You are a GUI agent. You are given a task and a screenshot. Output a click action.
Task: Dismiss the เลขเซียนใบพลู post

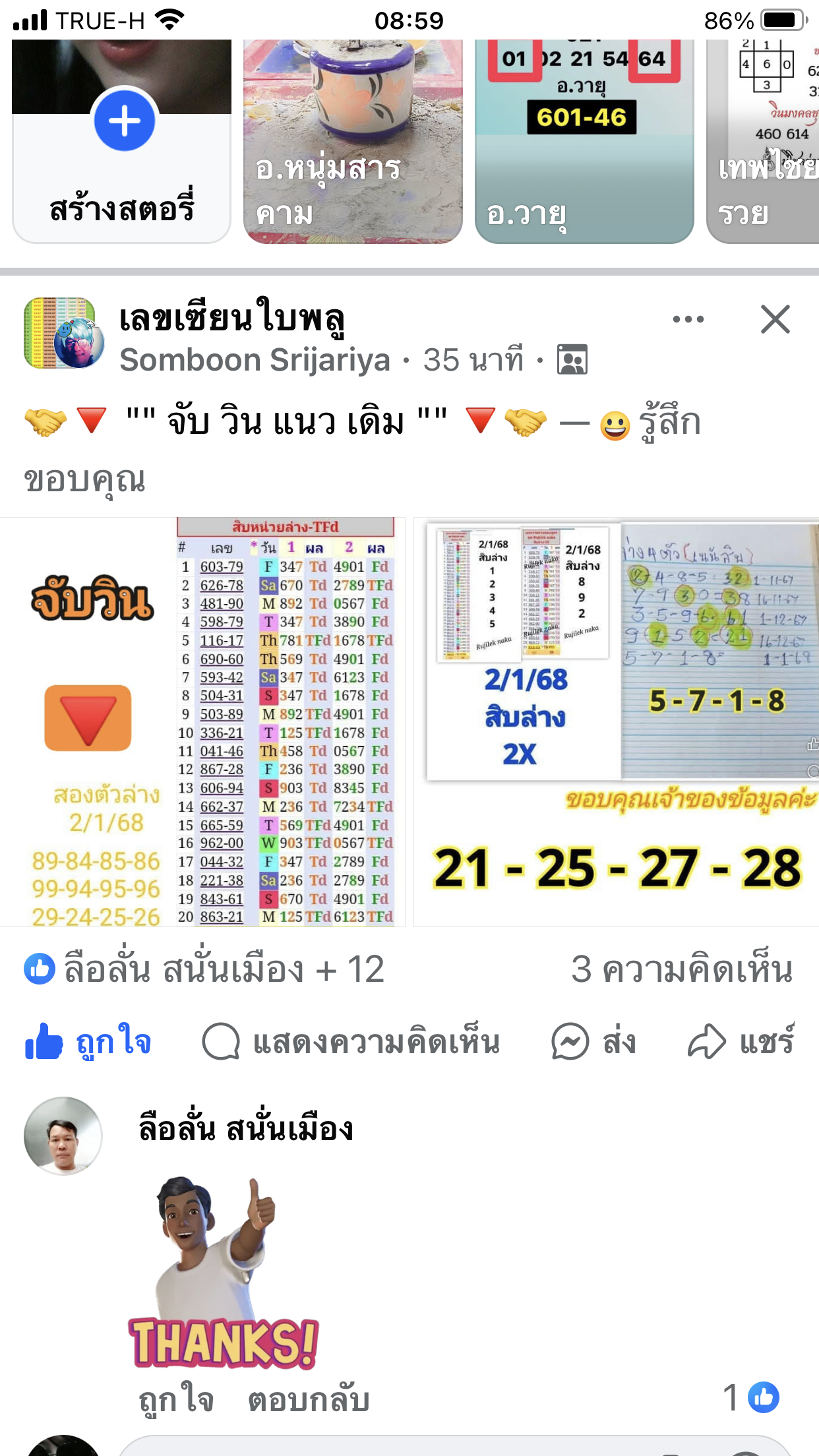[x=775, y=320]
